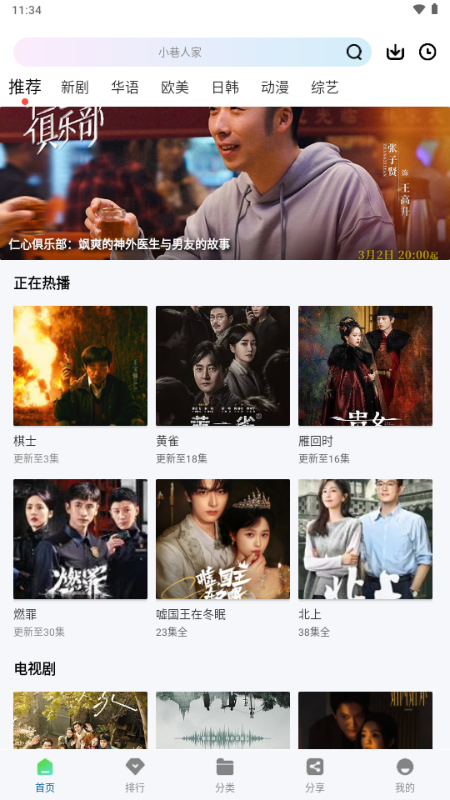Open the 嘘国王在冬眠 show card
This screenshot has height=800, width=450.
223,559
